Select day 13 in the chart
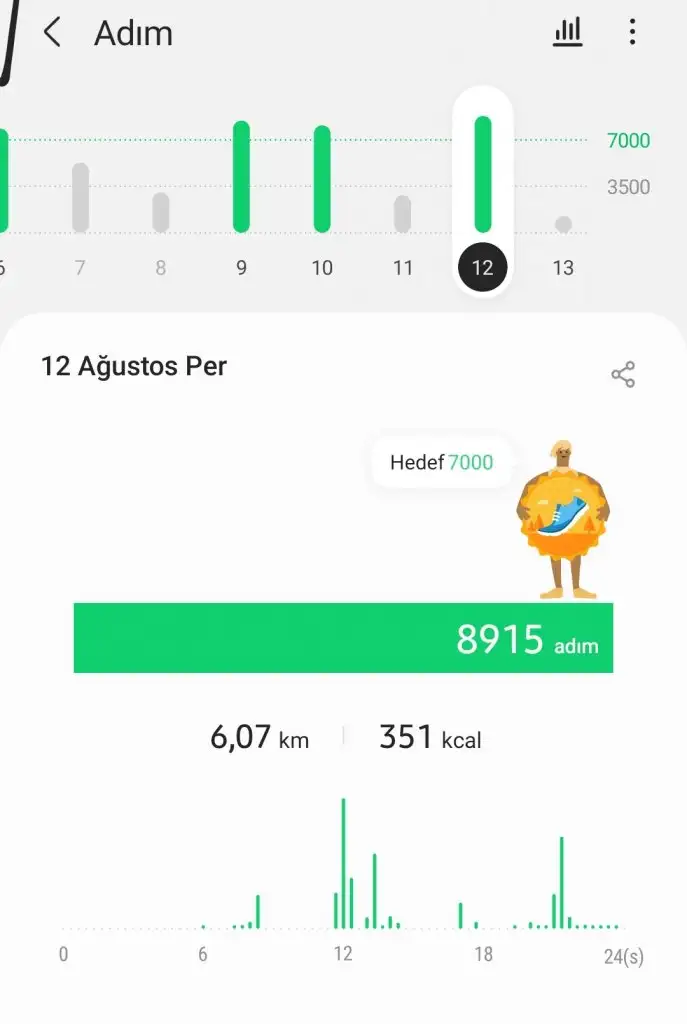 tap(563, 228)
